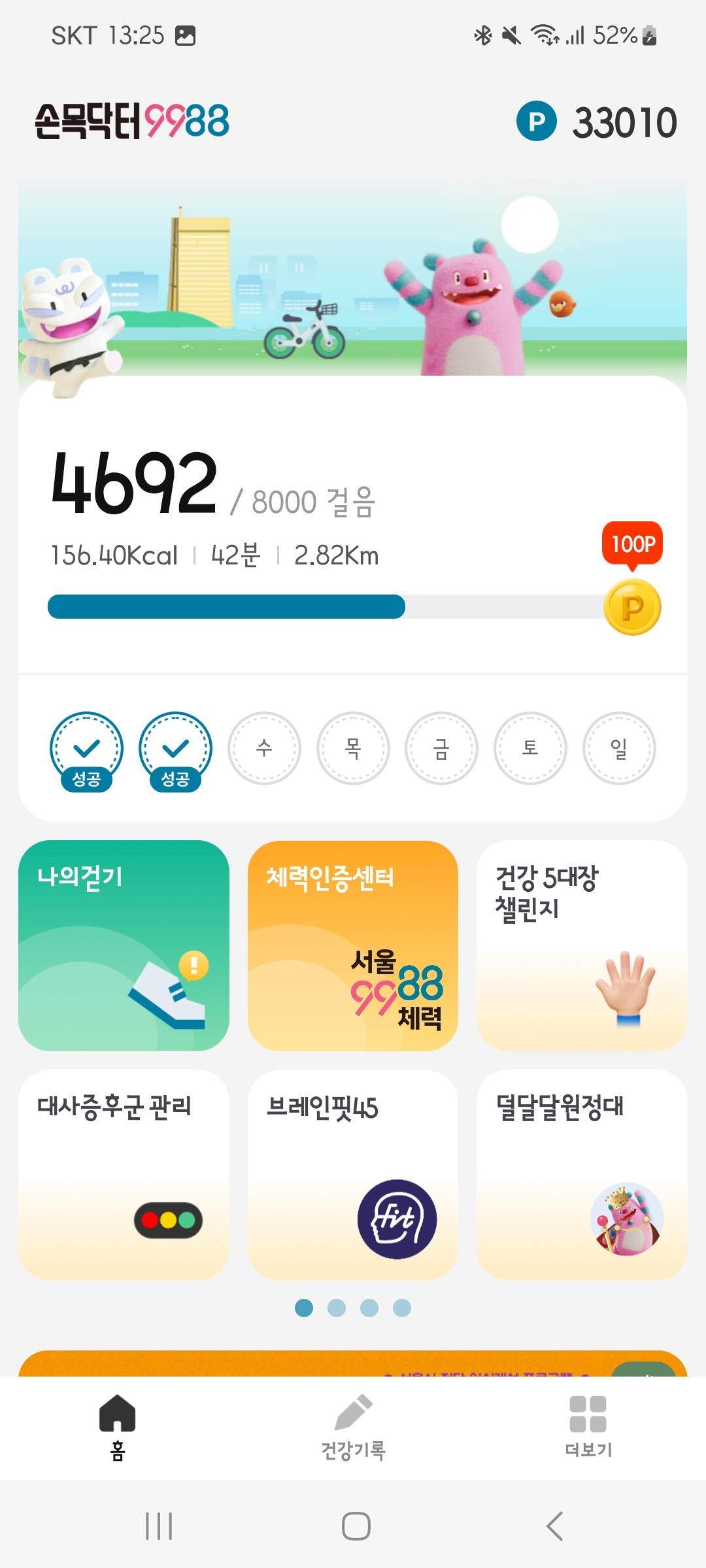This screenshot has height=1568, width=706.
Task: Select the 목 day circle
Action: (x=353, y=748)
